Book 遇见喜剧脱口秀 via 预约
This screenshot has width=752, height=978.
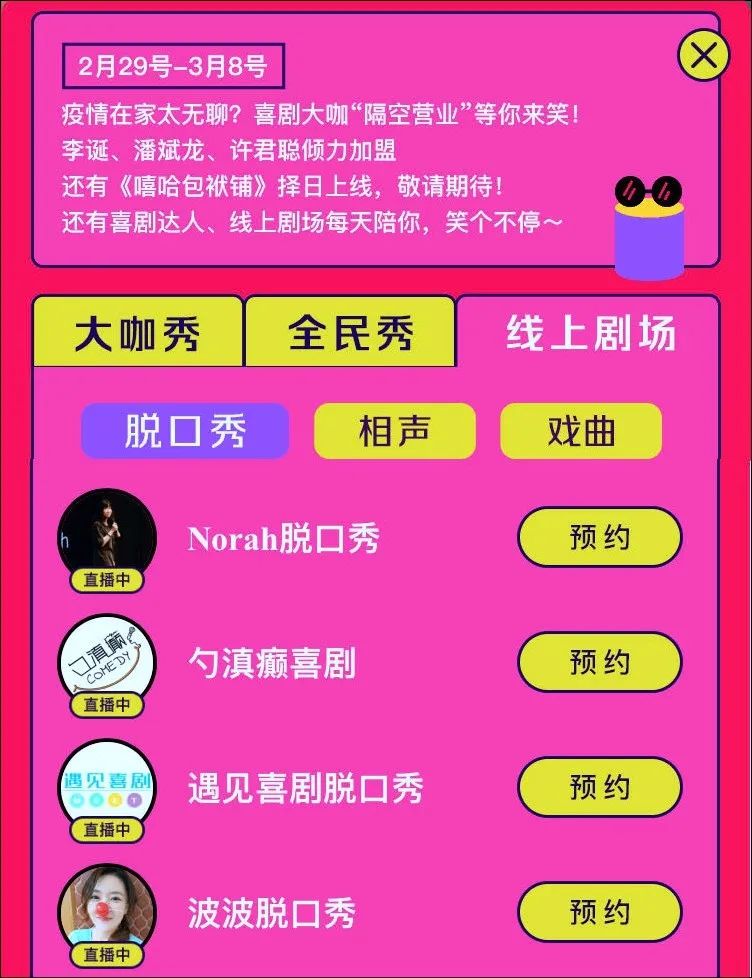[x=599, y=788]
